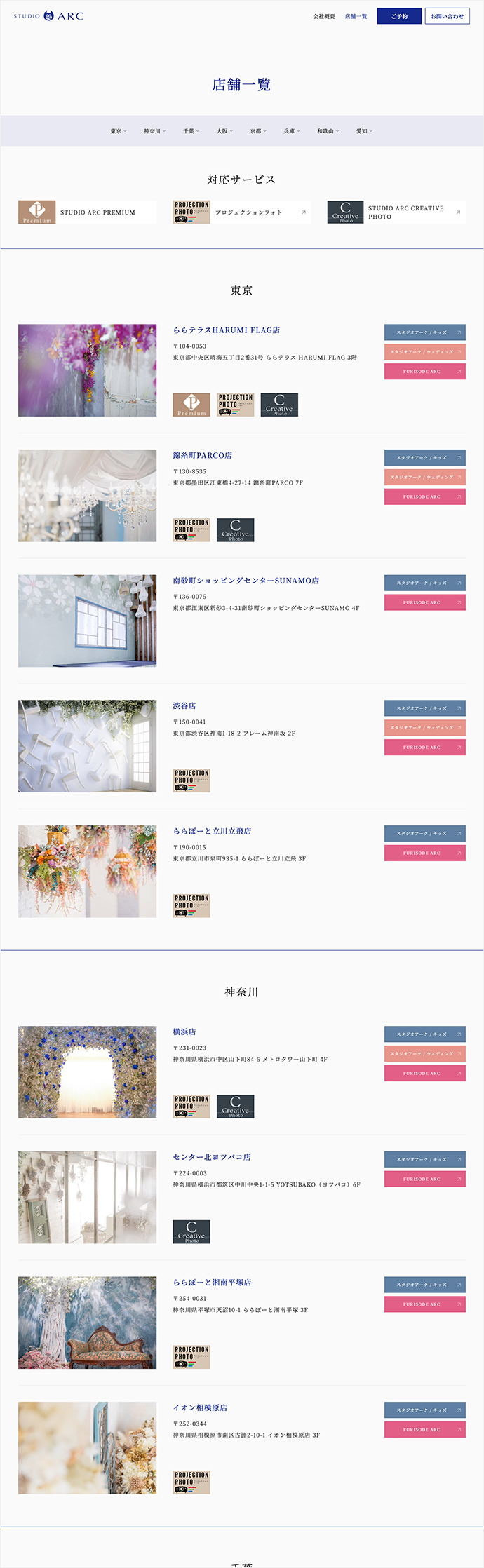Open the ららテラスHARUMI FLAG店 store link
The height and width of the screenshot is (1568, 484).
[x=227, y=330]
